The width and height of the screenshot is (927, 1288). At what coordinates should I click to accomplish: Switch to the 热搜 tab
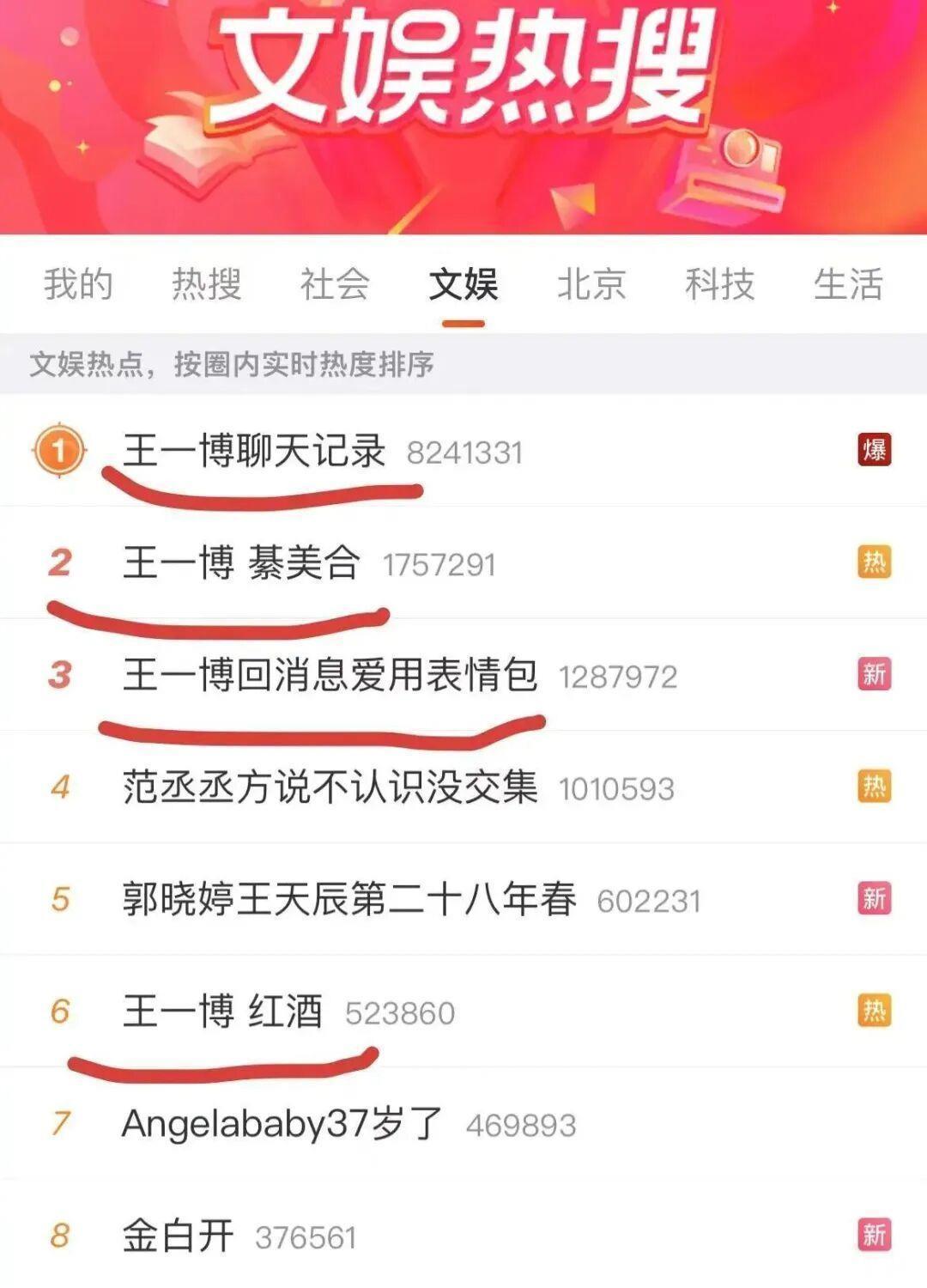[x=206, y=284]
